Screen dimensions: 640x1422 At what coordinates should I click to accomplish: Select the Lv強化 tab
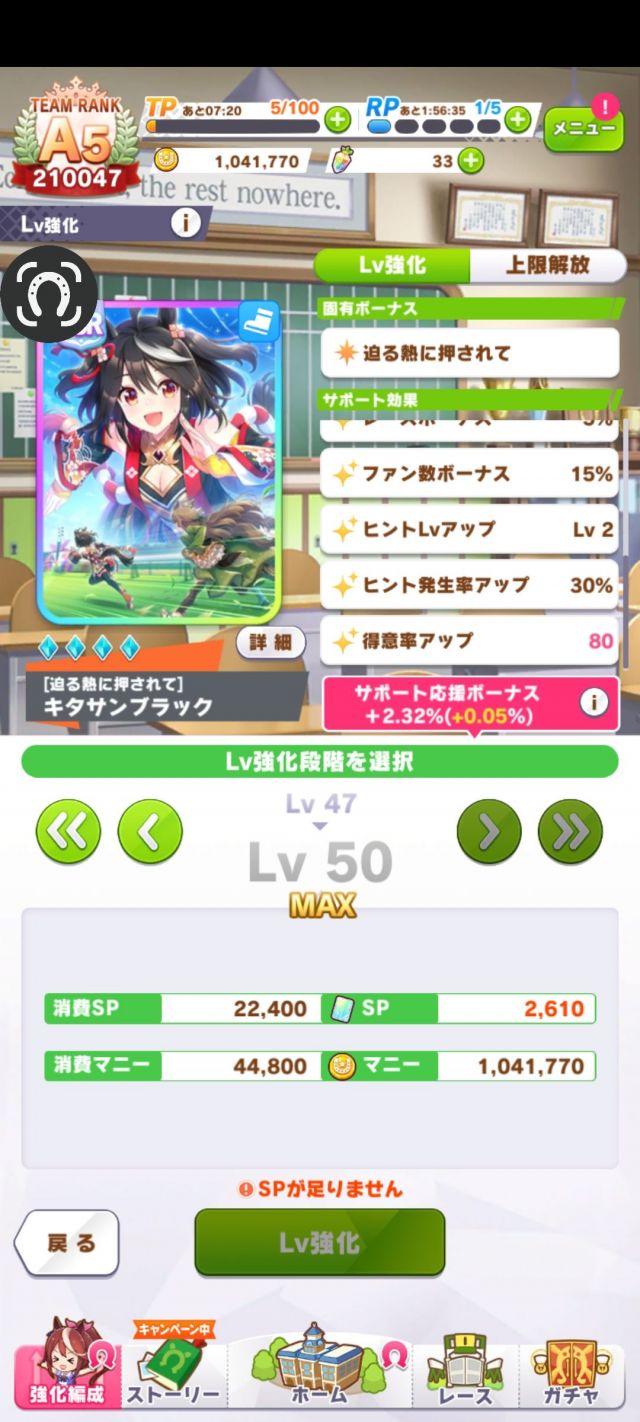(392, 264)
